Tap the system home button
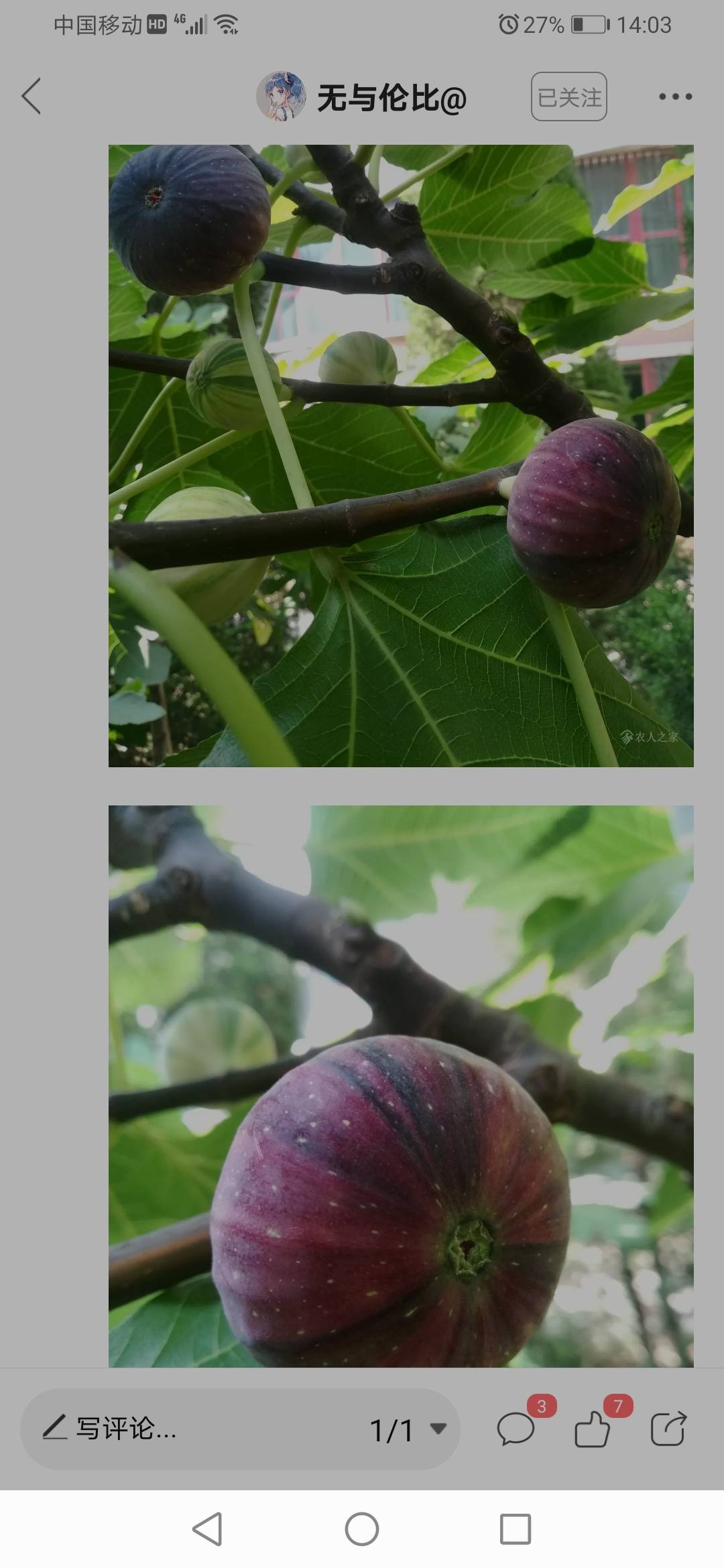Image resolution: width=724 pixels, height=1568 pixels. [x=362, y=1529]
